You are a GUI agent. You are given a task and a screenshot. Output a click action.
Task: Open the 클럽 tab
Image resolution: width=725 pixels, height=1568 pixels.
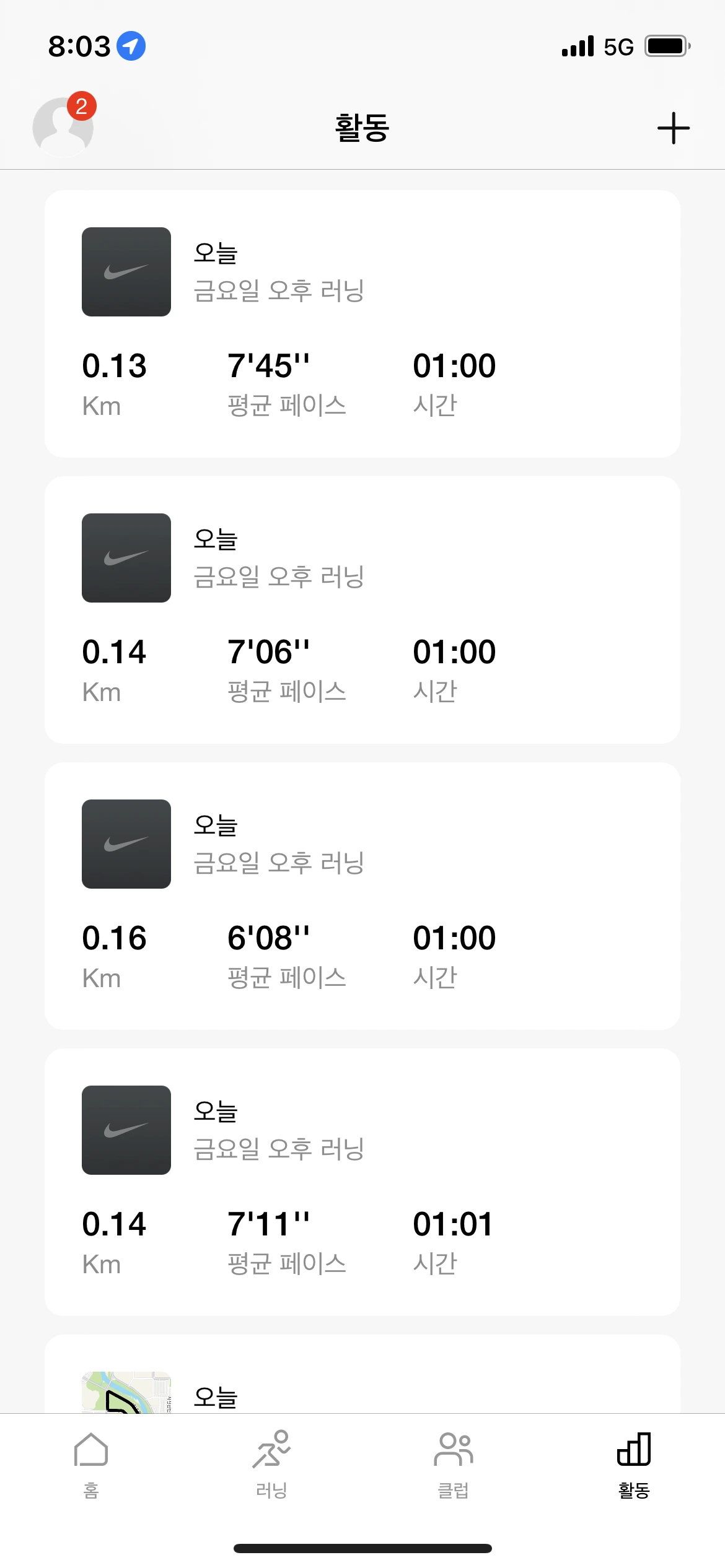point(453,1464)
